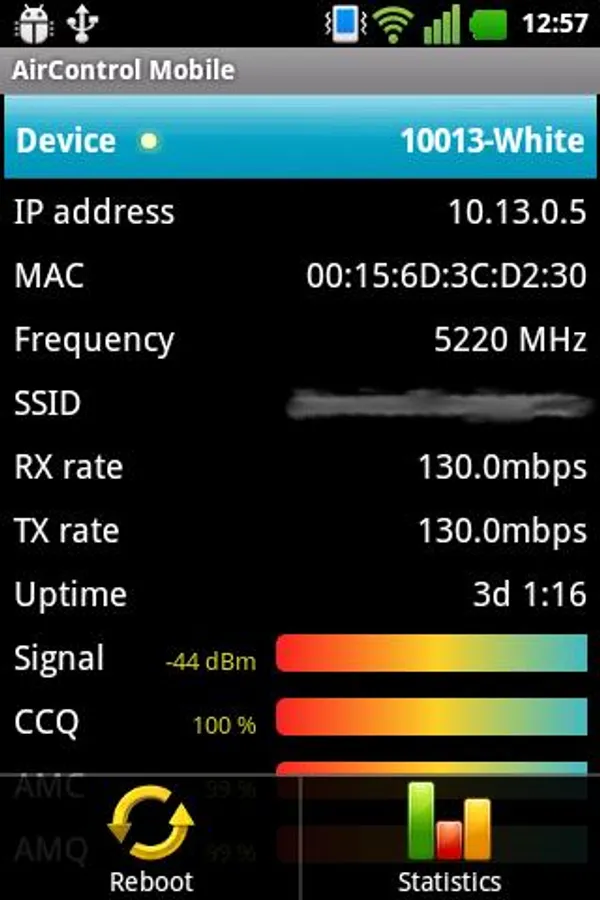Open the Statistics view

coord(450,838)
